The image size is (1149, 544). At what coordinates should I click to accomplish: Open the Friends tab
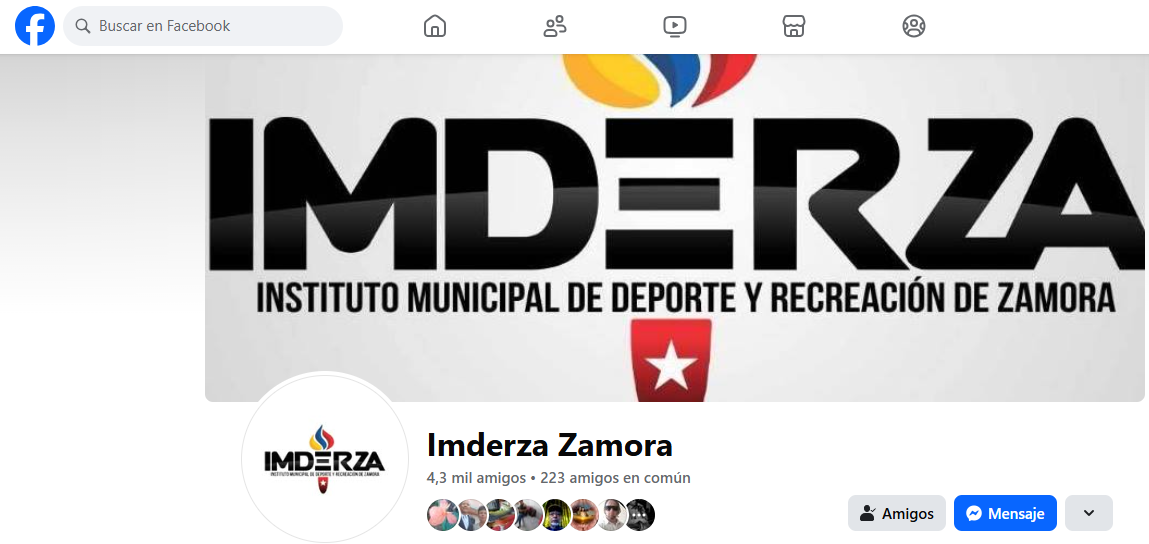(555, 26)
